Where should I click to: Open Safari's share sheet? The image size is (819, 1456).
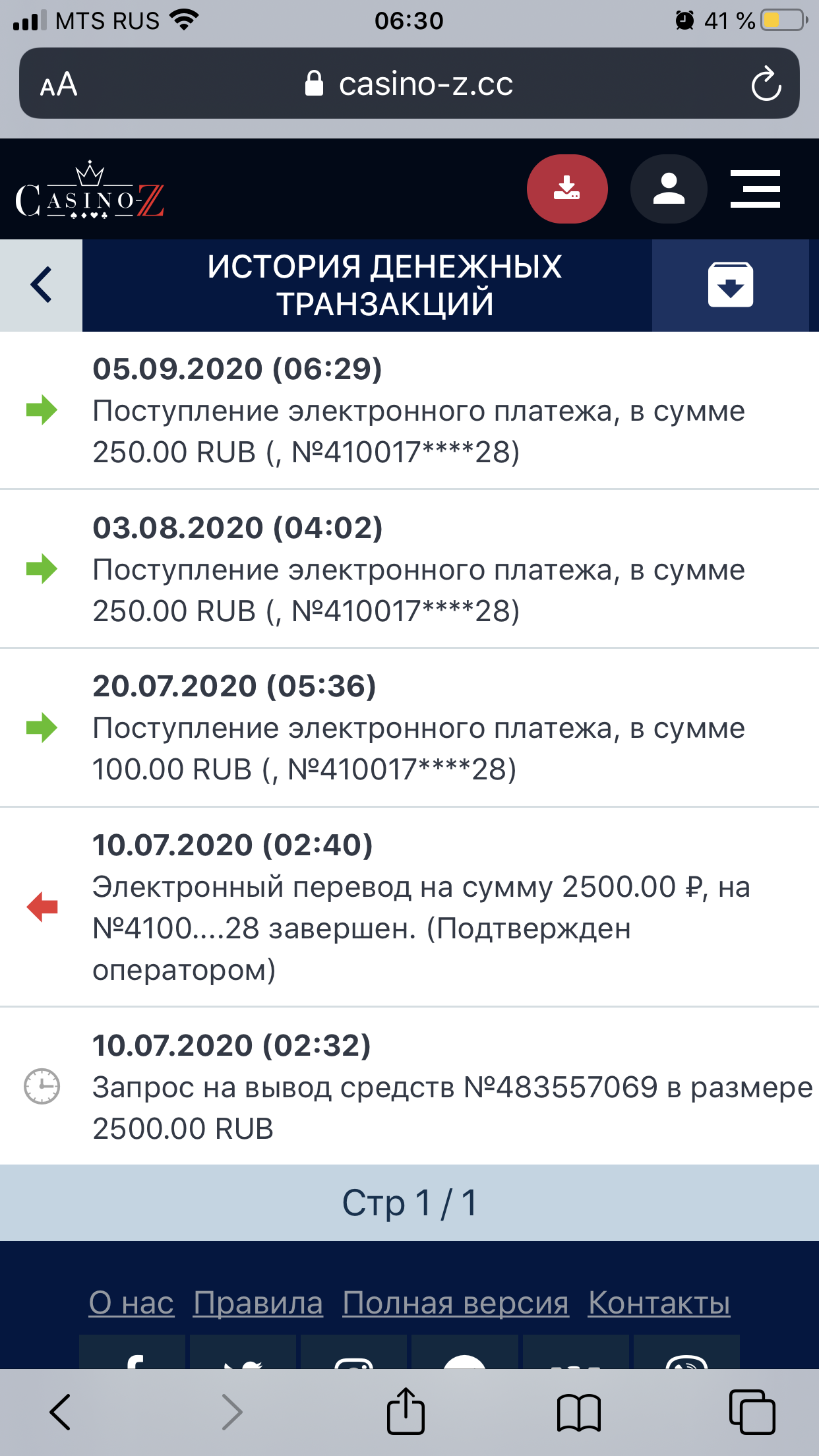click(x=405, y=1412)
